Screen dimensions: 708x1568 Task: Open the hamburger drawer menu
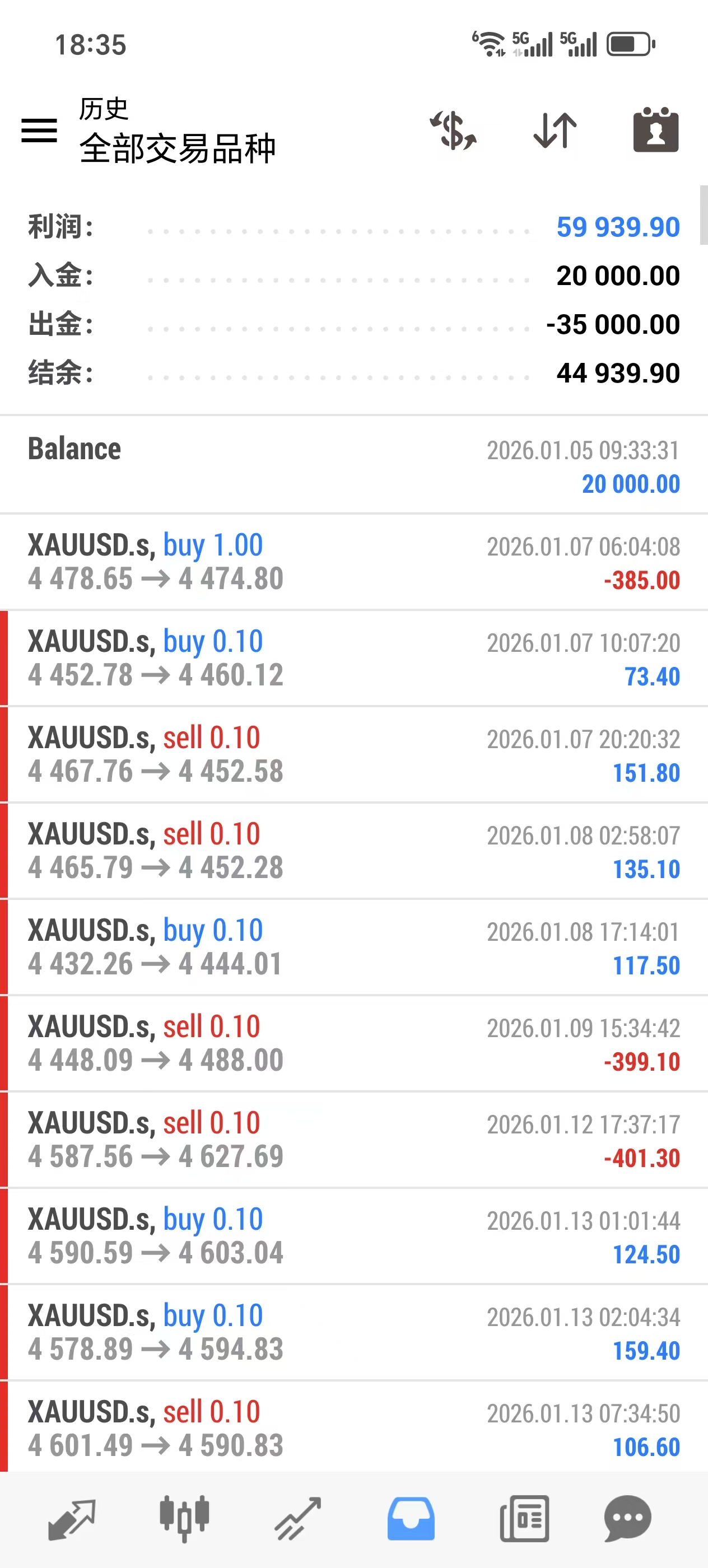39,130
